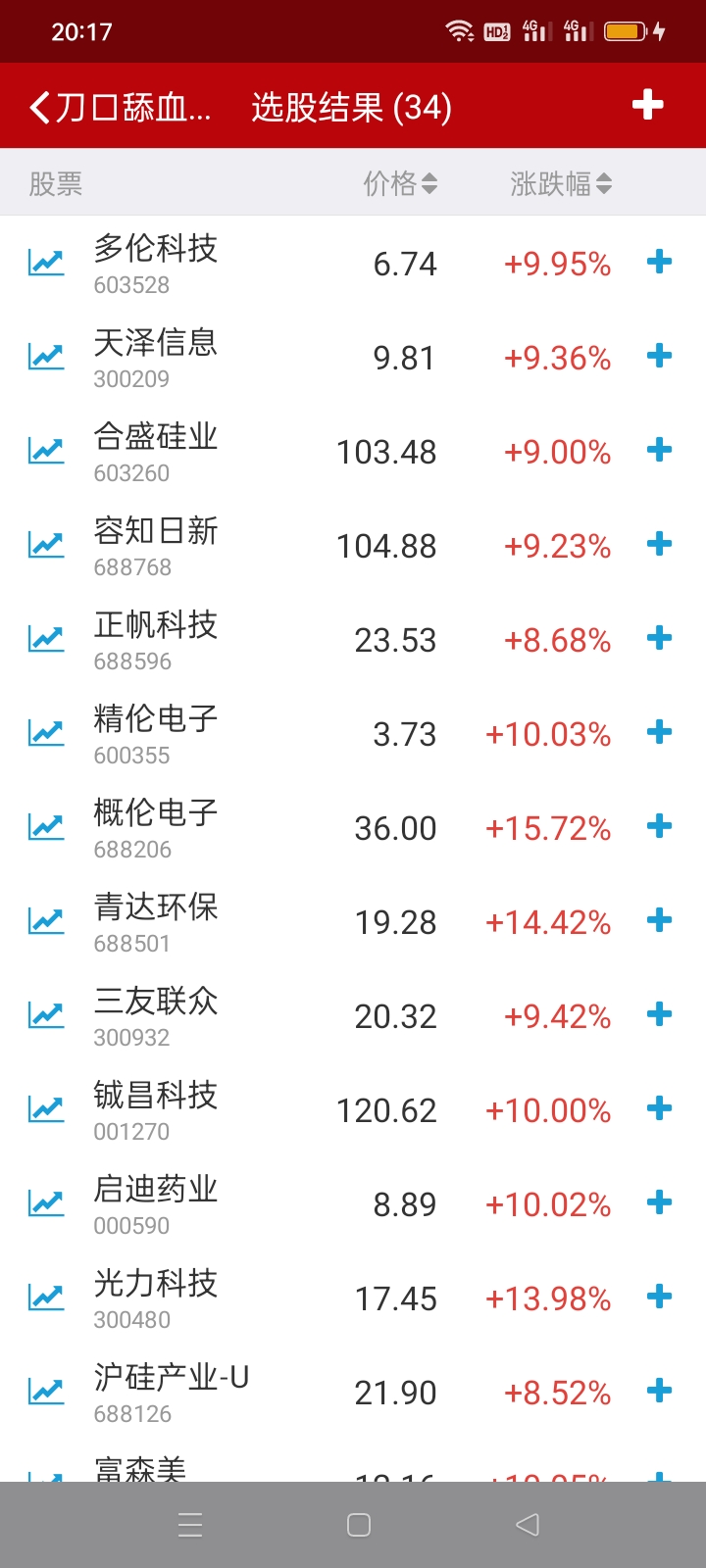This screenshot has width=706, height=1568.
Task: Tap the chart icon beside 三友联众
Action: [x=46, y=1015]
